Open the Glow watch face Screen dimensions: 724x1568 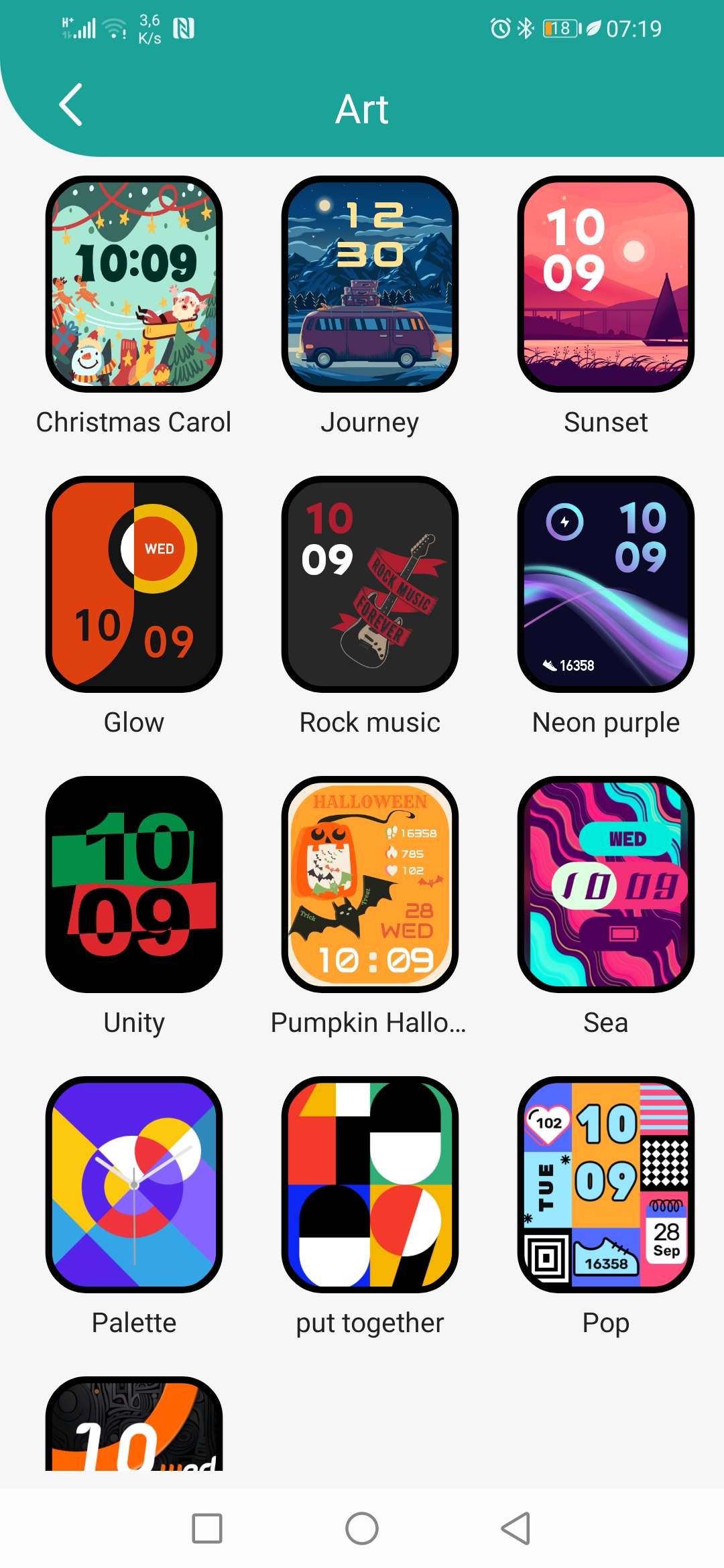134,584
